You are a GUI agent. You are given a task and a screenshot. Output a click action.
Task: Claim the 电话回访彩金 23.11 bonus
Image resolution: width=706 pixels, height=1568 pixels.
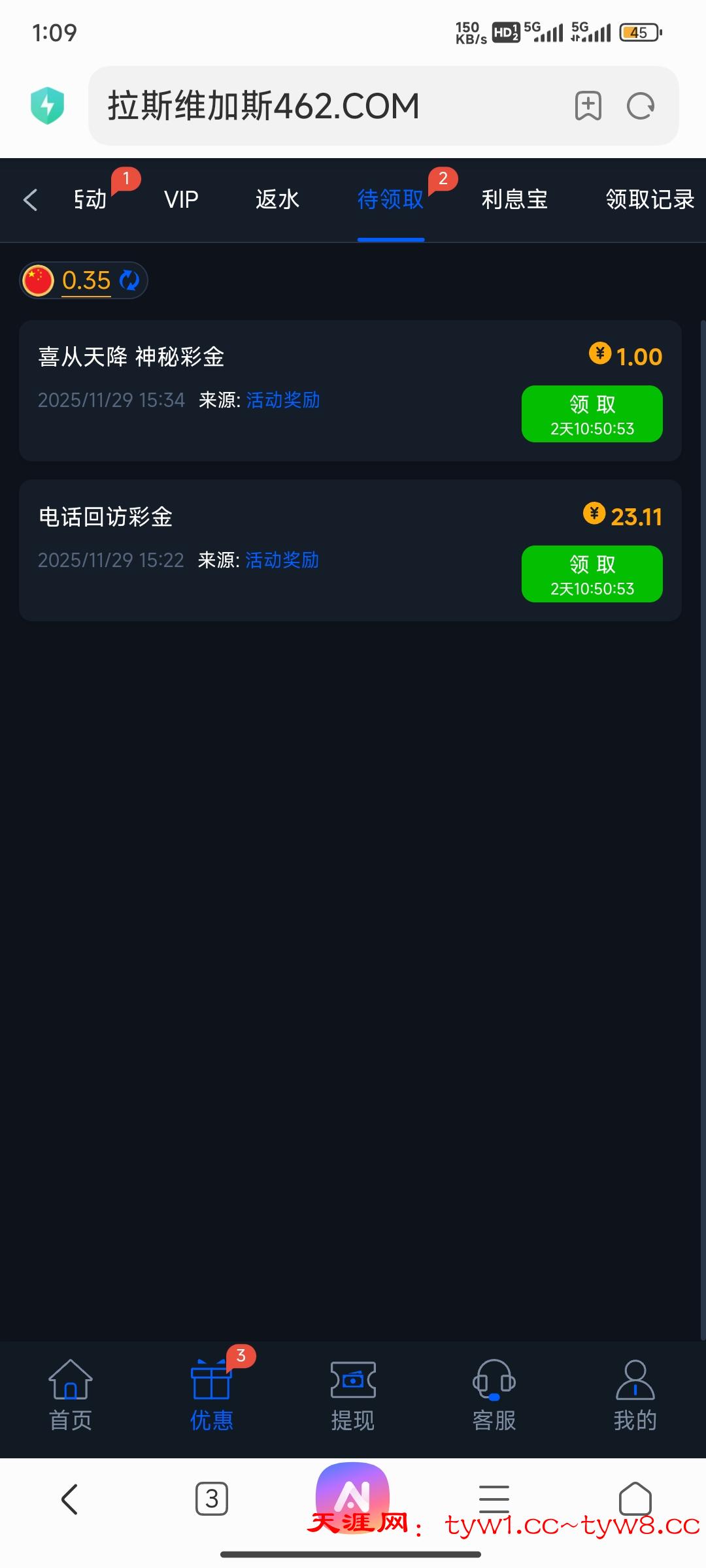click(592, 574)
